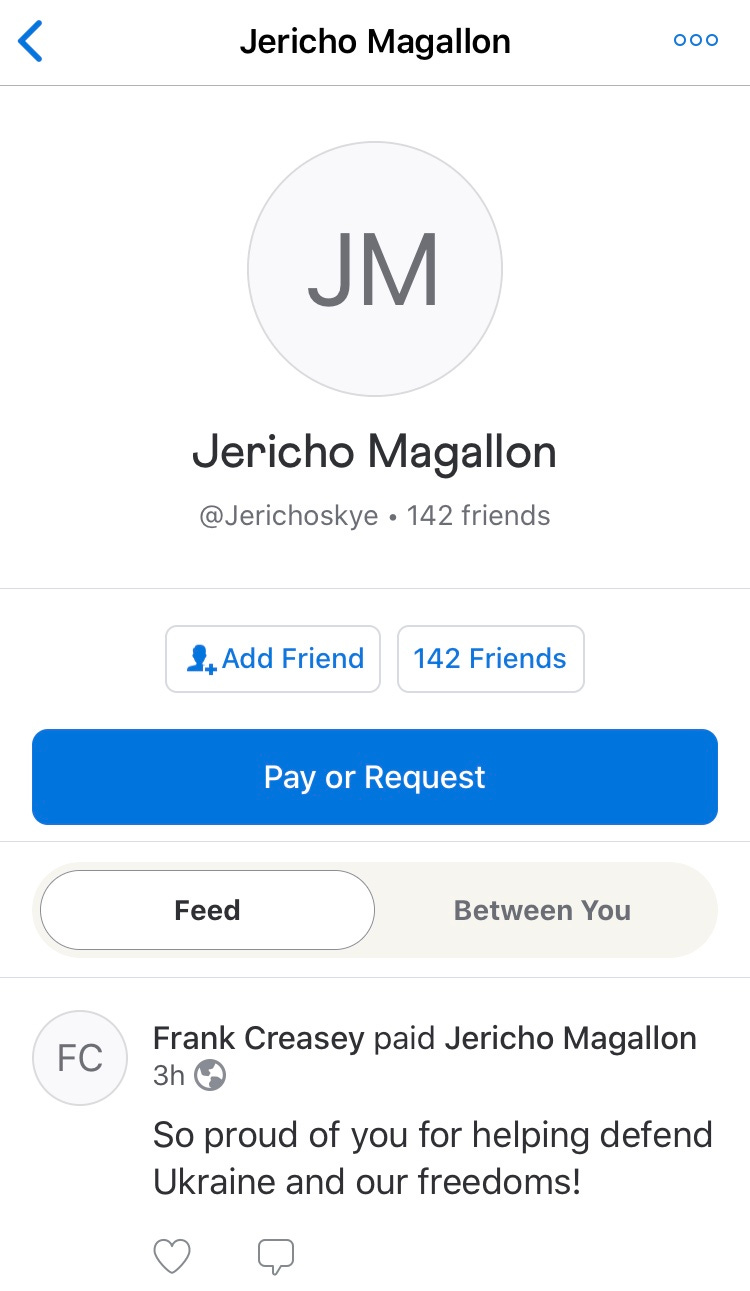
Task: Open the three-dot overflow menu
Action: pyautogui.click(x=696, y=41)
